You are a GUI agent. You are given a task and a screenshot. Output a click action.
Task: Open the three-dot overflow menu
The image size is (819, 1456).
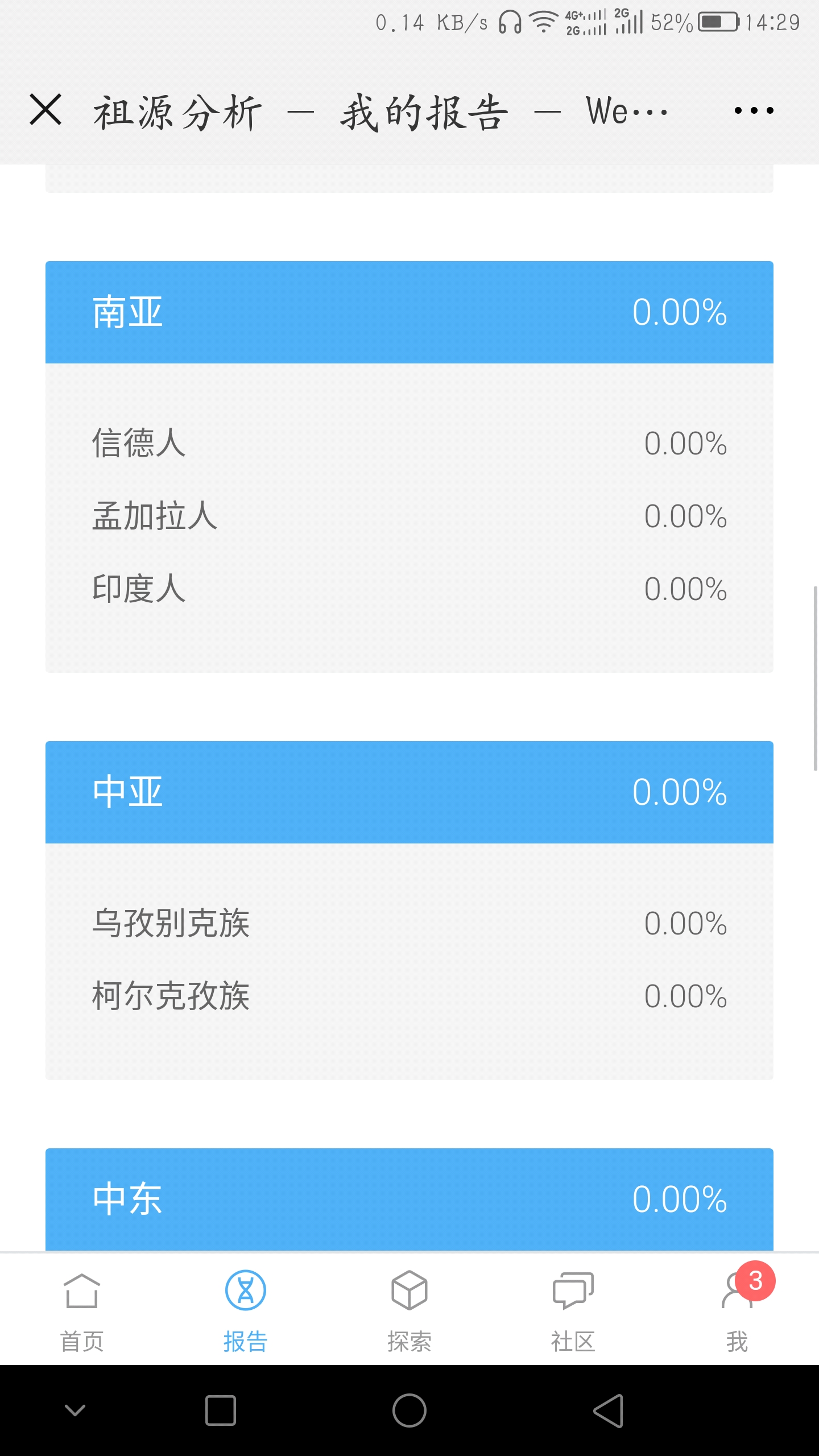tap(754, 110)
